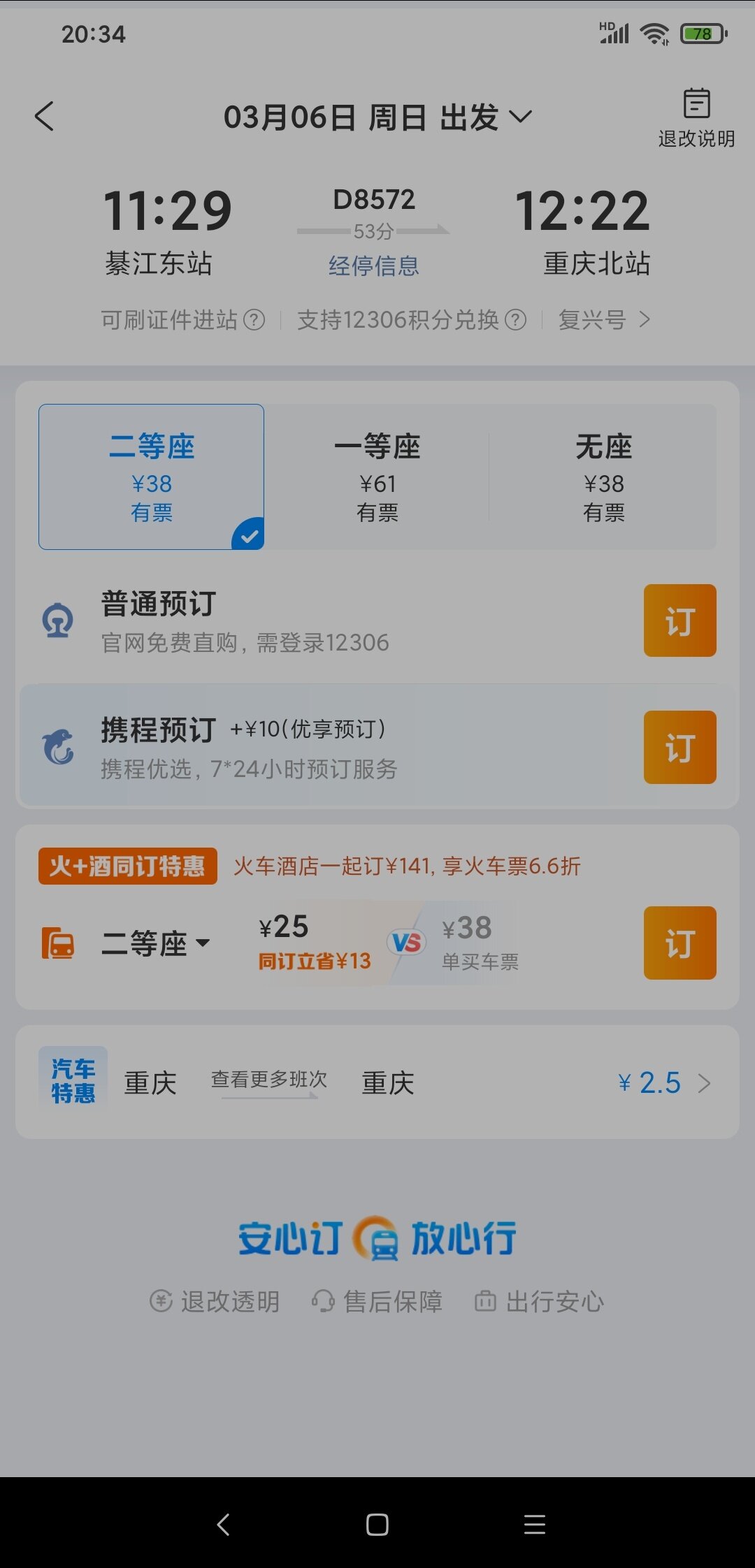Open 支持12306积分兑换 help info
Viewport: 755px width, 1568px height.
[x=515, y=320]
